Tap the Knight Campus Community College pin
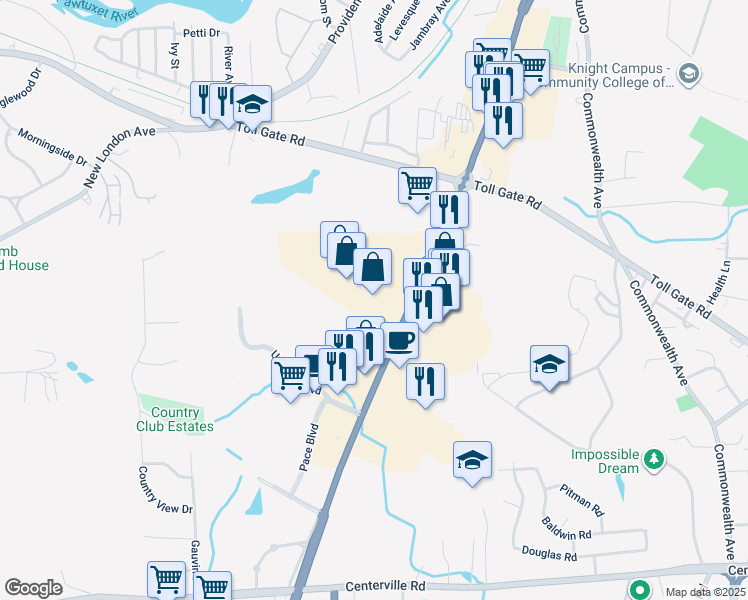 (687, 73)
